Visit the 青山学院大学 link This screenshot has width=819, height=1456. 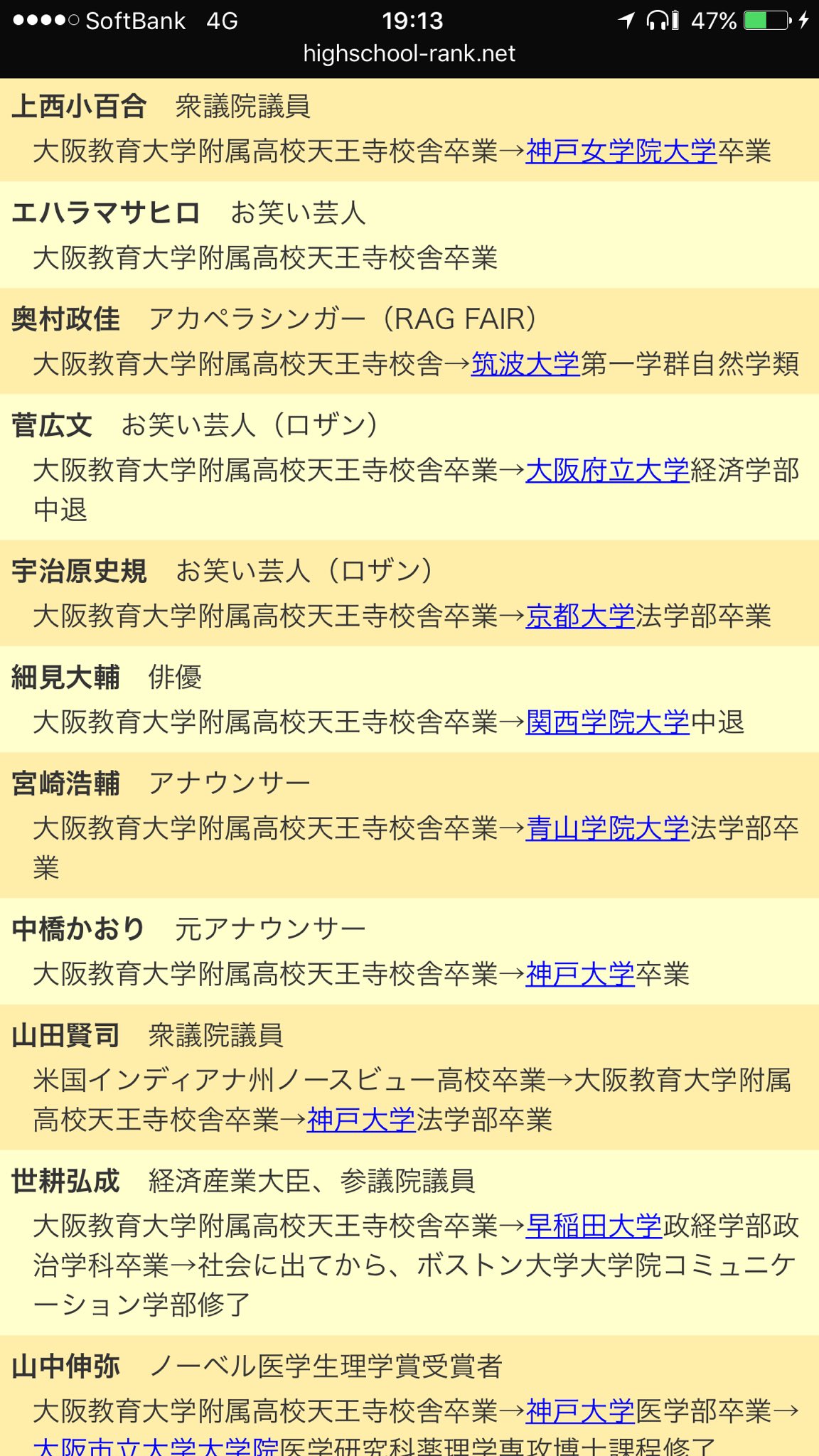(608, 828)
